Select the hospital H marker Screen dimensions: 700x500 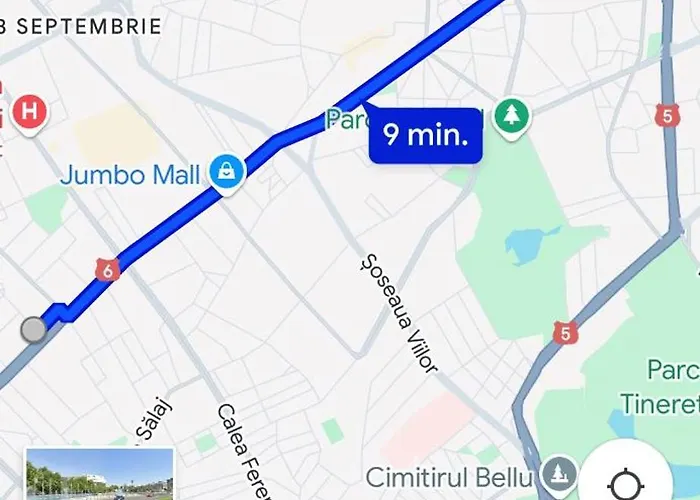31,111
